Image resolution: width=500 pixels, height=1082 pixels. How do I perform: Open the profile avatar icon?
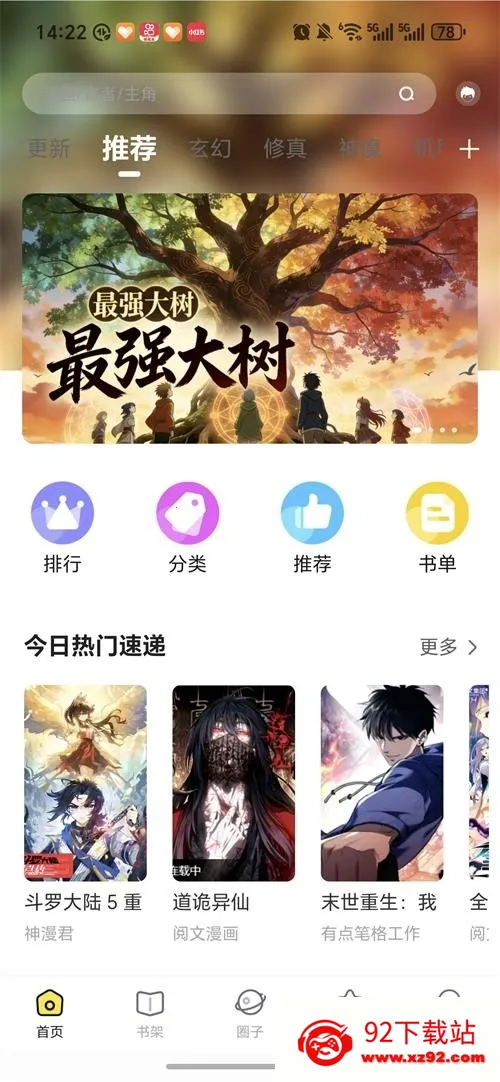[468, 94]
